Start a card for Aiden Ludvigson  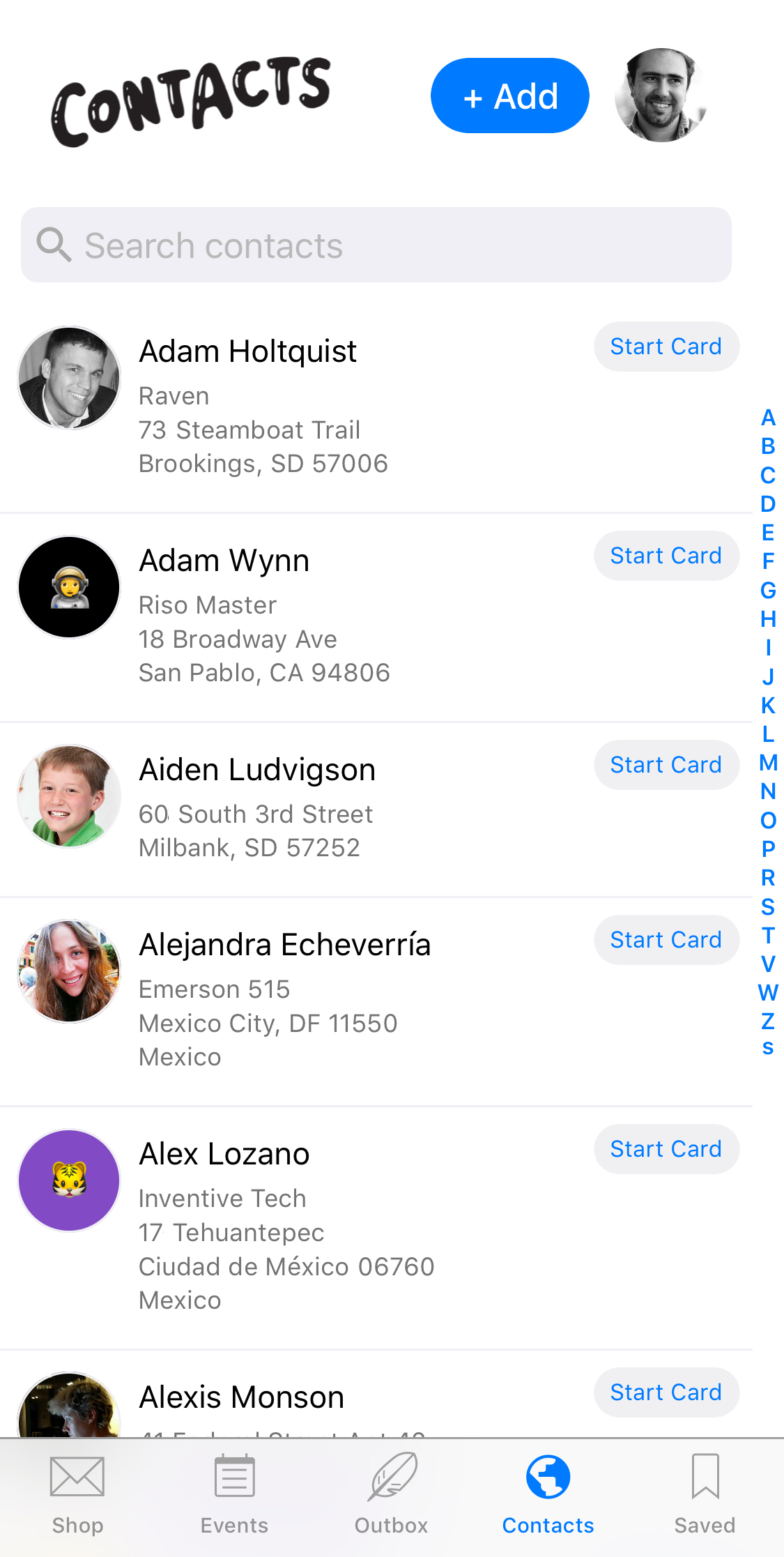pos(666,765)
